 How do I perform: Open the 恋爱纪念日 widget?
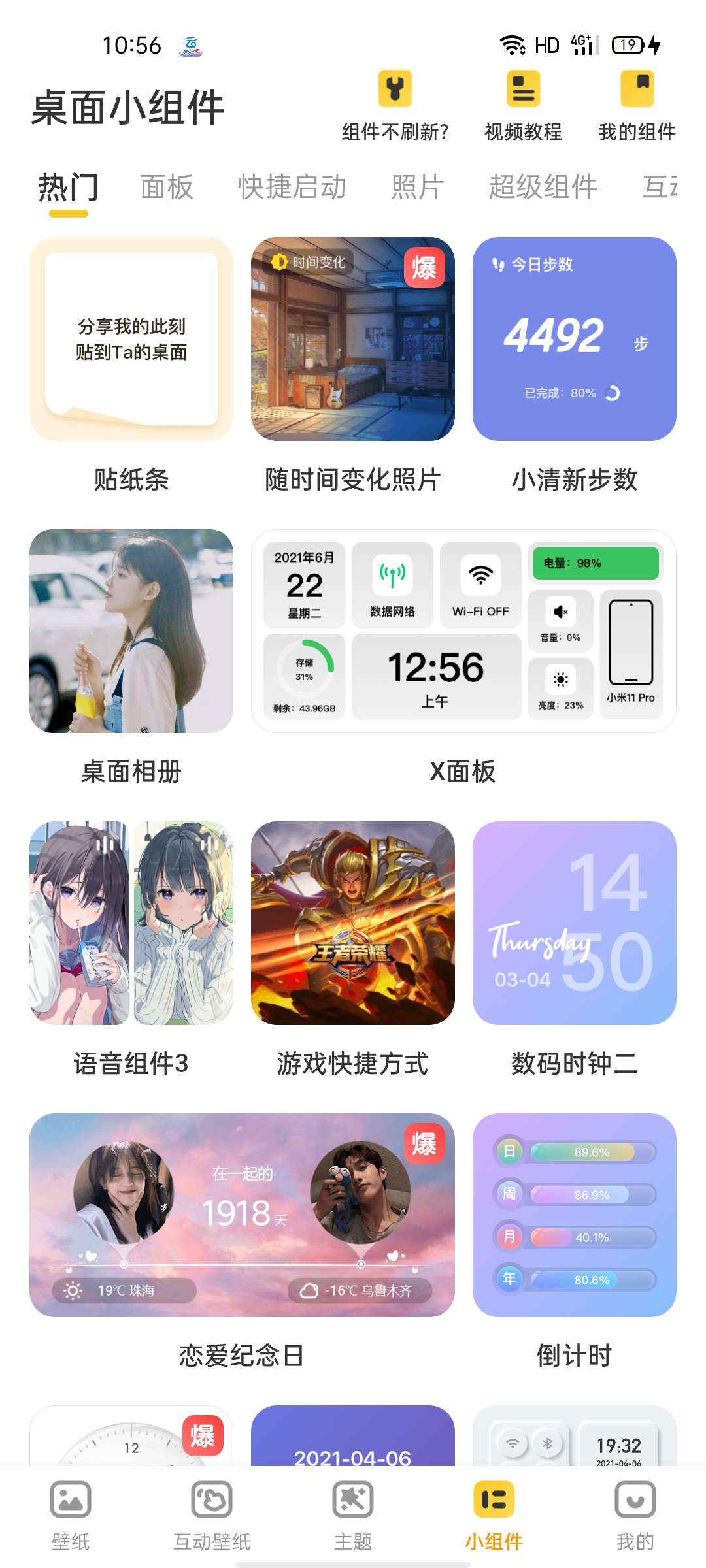[x=242, y=1215]
